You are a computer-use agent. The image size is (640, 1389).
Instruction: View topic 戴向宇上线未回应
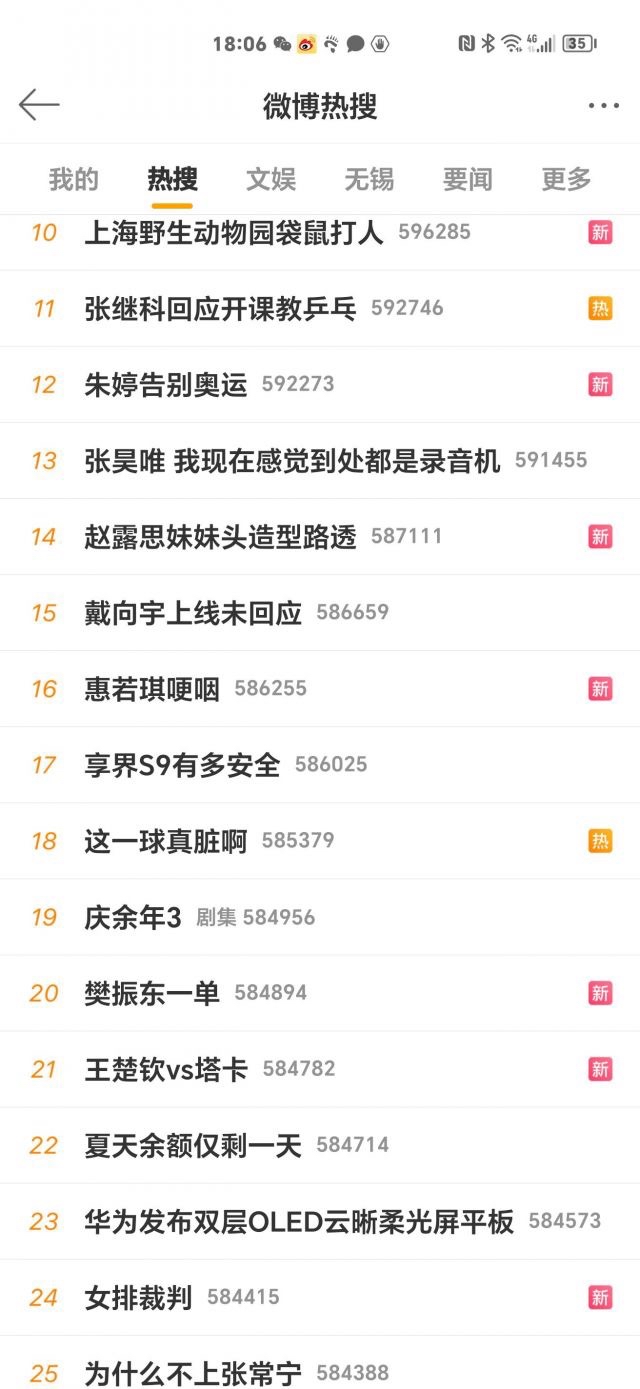pyautogui.click(x=193, y=613)
